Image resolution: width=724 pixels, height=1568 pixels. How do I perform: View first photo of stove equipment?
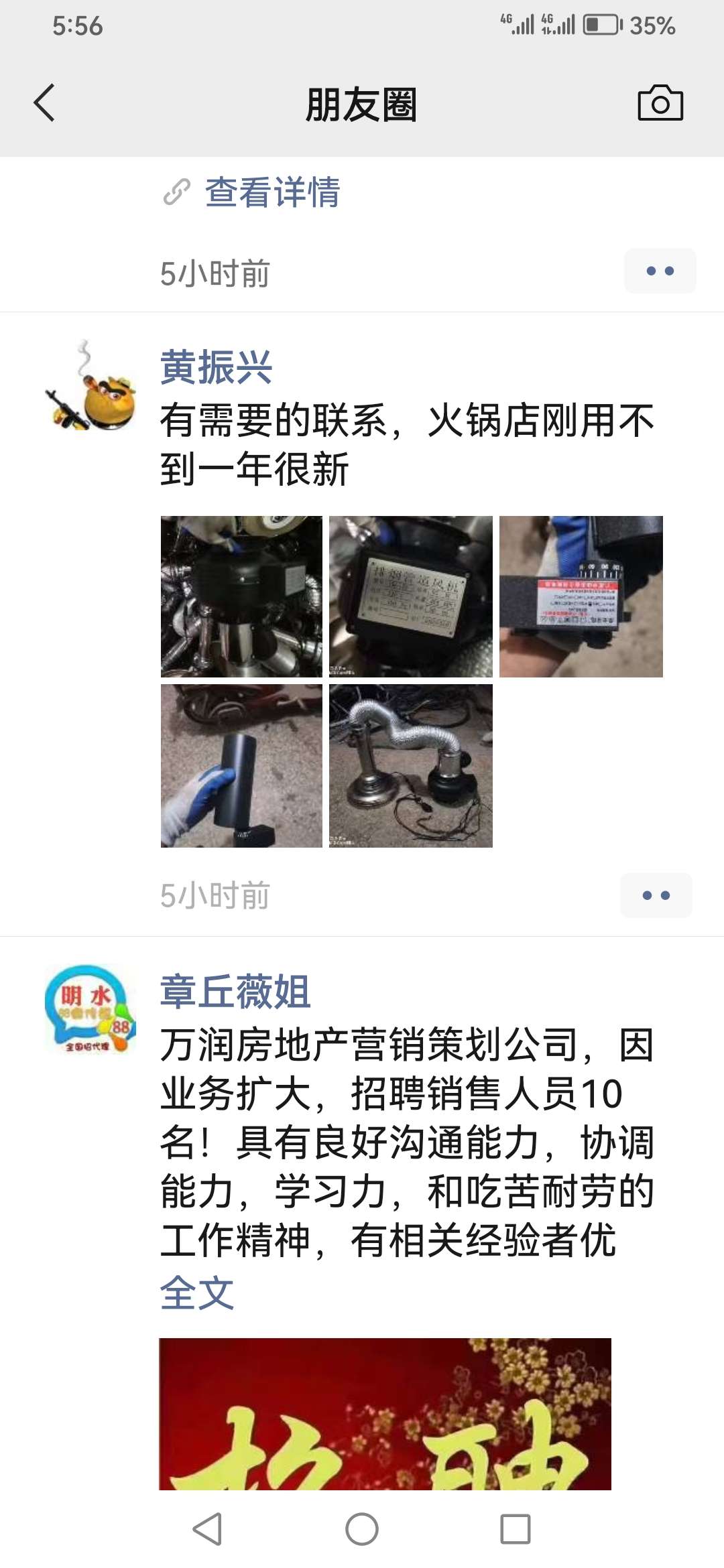click(241, 596)
